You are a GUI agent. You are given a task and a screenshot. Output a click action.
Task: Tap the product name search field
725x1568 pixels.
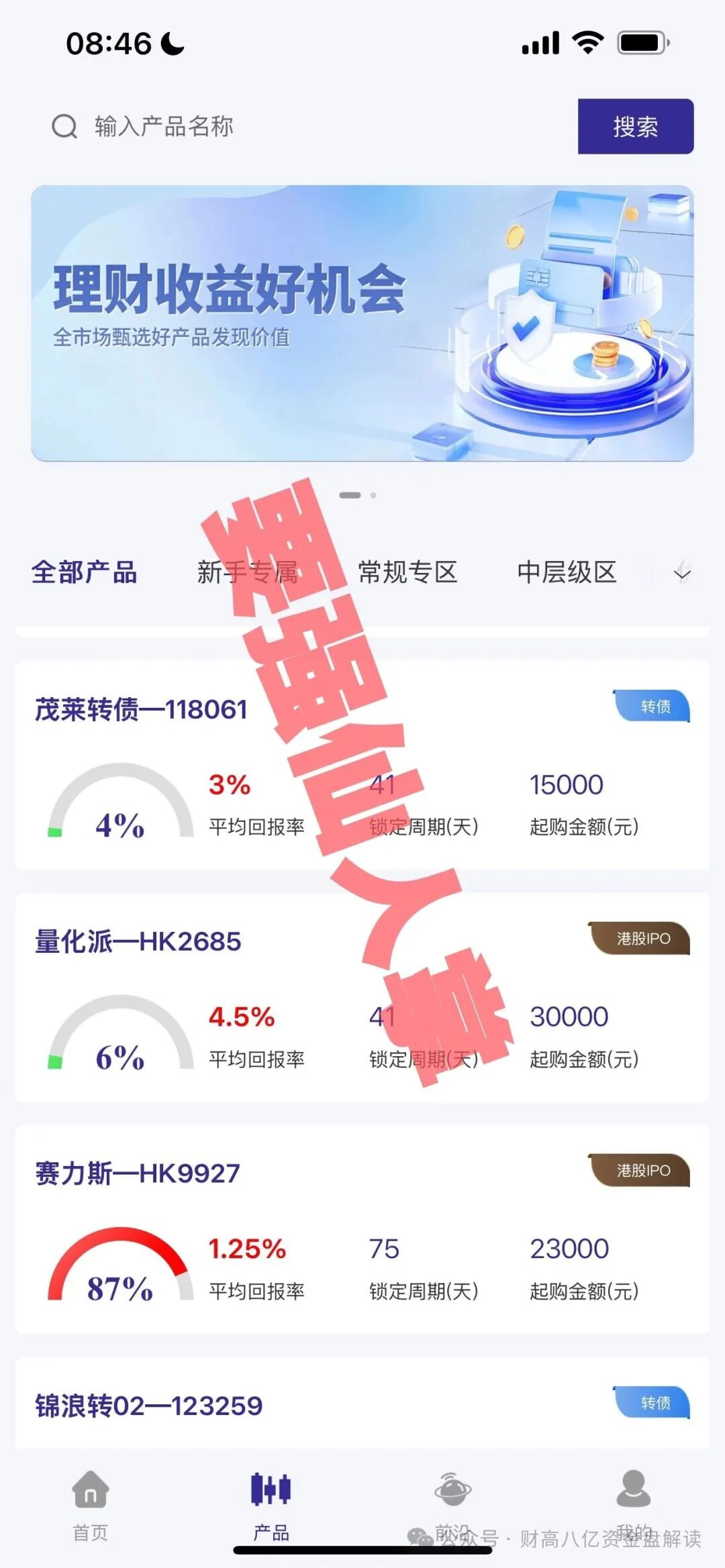(x=302, y=126)
